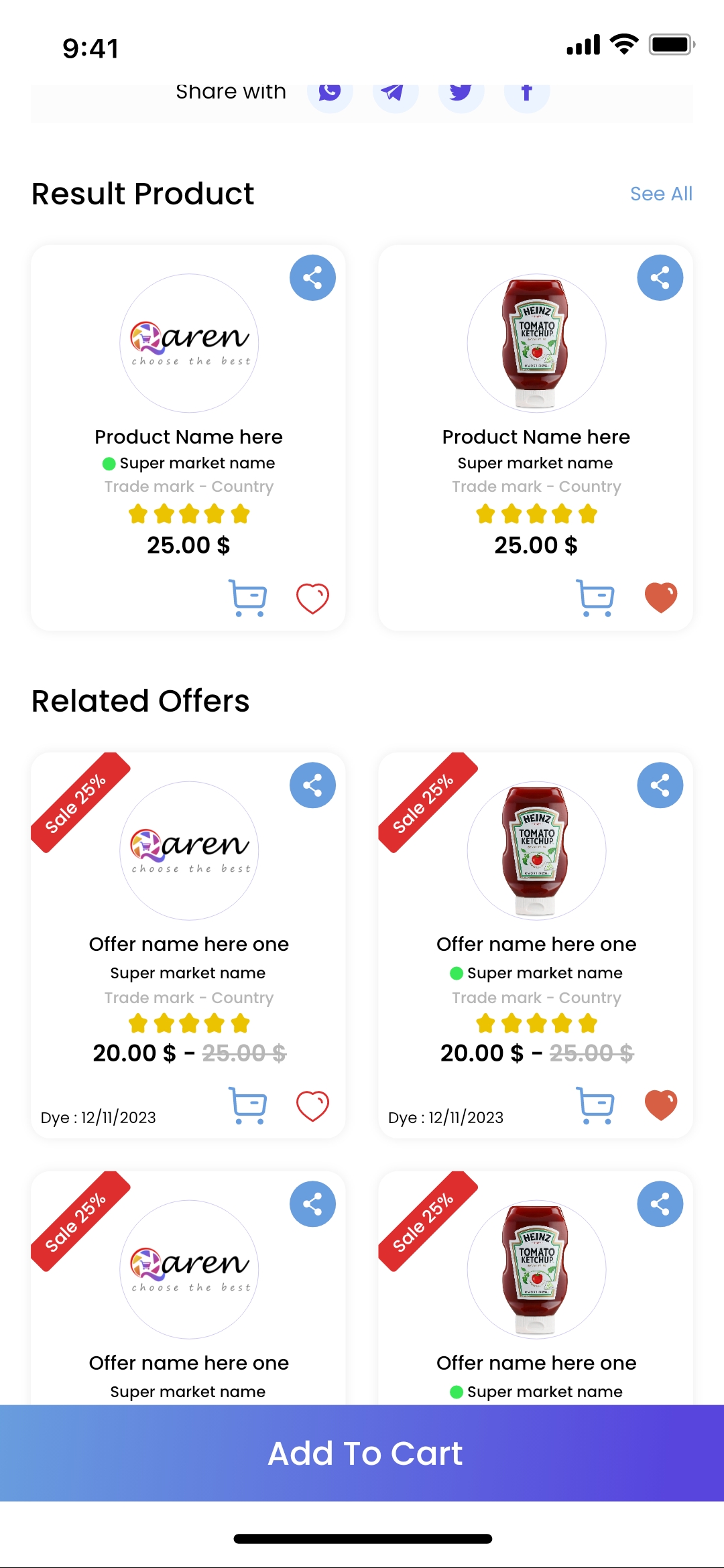The image size is (724, 1568).
Task: Favorite the Qaren product in Result Product
Action: tap(312, 598)
